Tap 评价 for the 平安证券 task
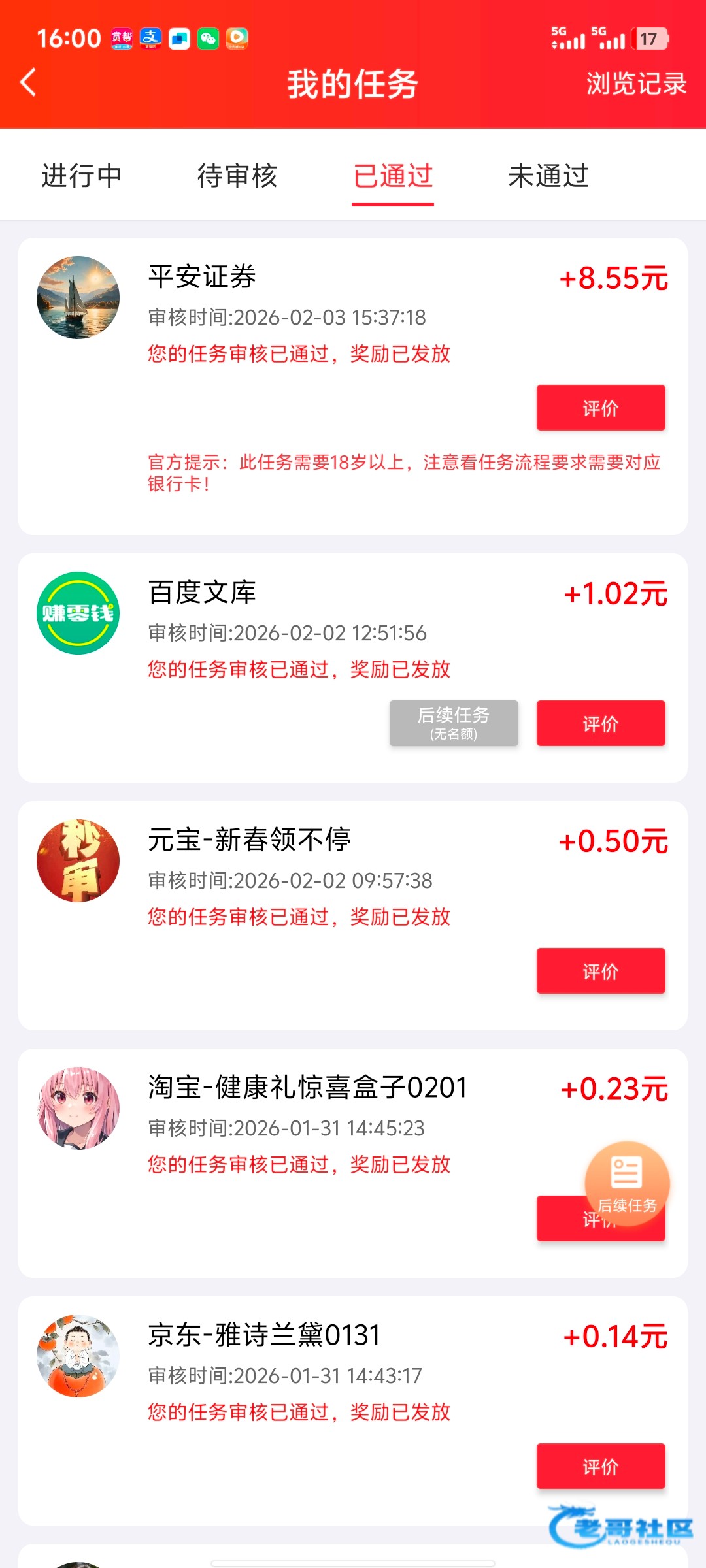The image size is (706, 1568). (600, 408)
